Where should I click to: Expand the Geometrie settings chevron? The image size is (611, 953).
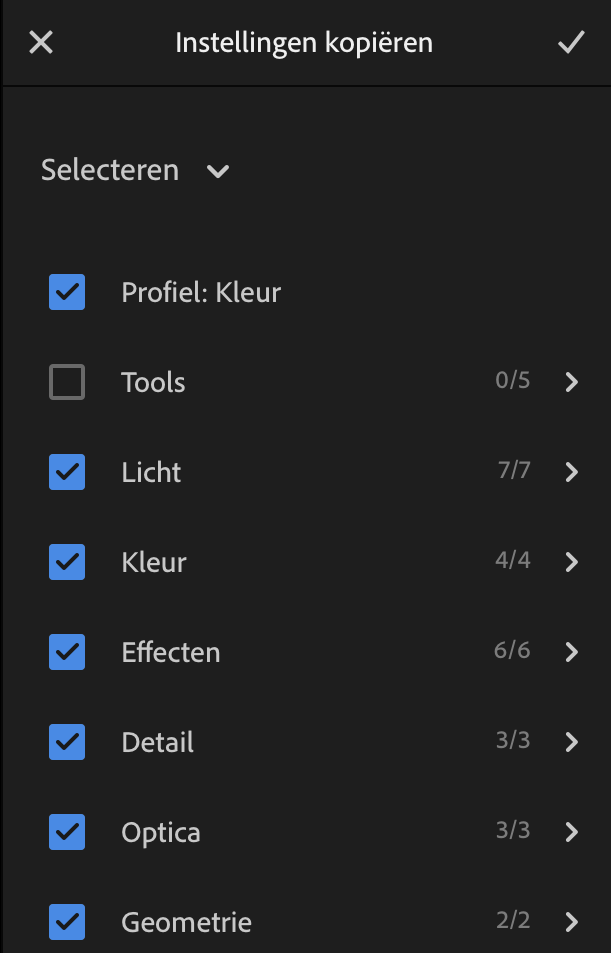[x=571, y=922]
